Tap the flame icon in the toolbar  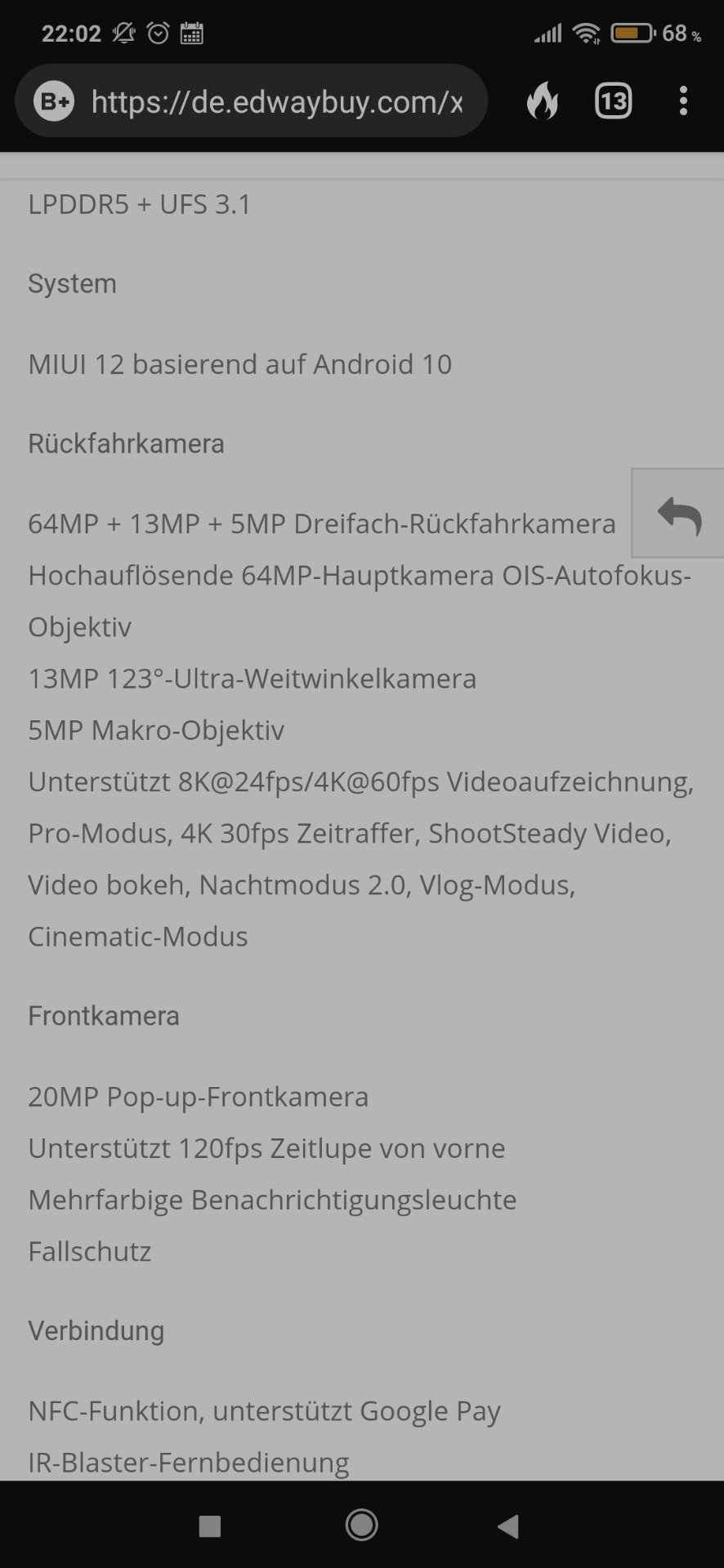[543, 102]
